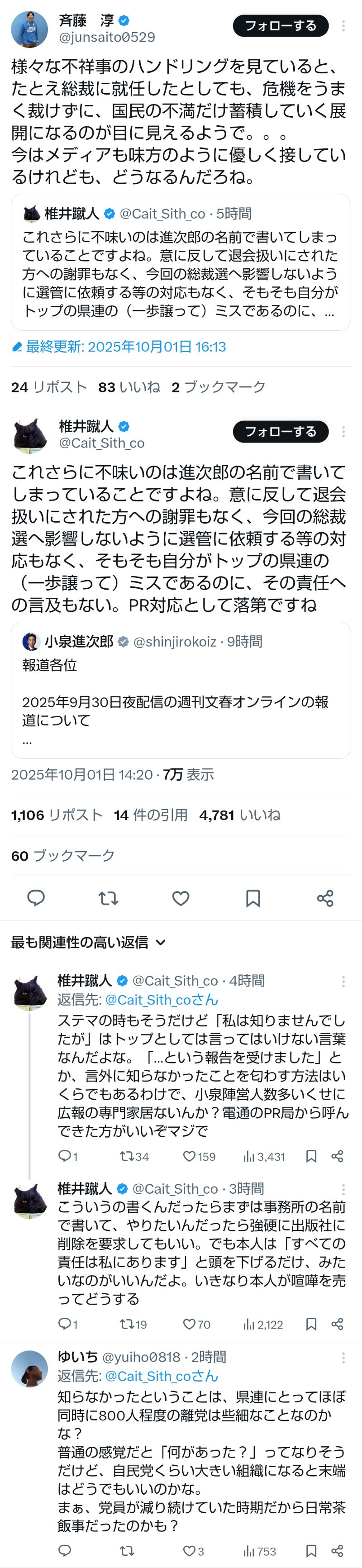Open overflow menu on 斉藤 淳's post
The width and height of the screenshot is (362, 1568).
(343, 25)
